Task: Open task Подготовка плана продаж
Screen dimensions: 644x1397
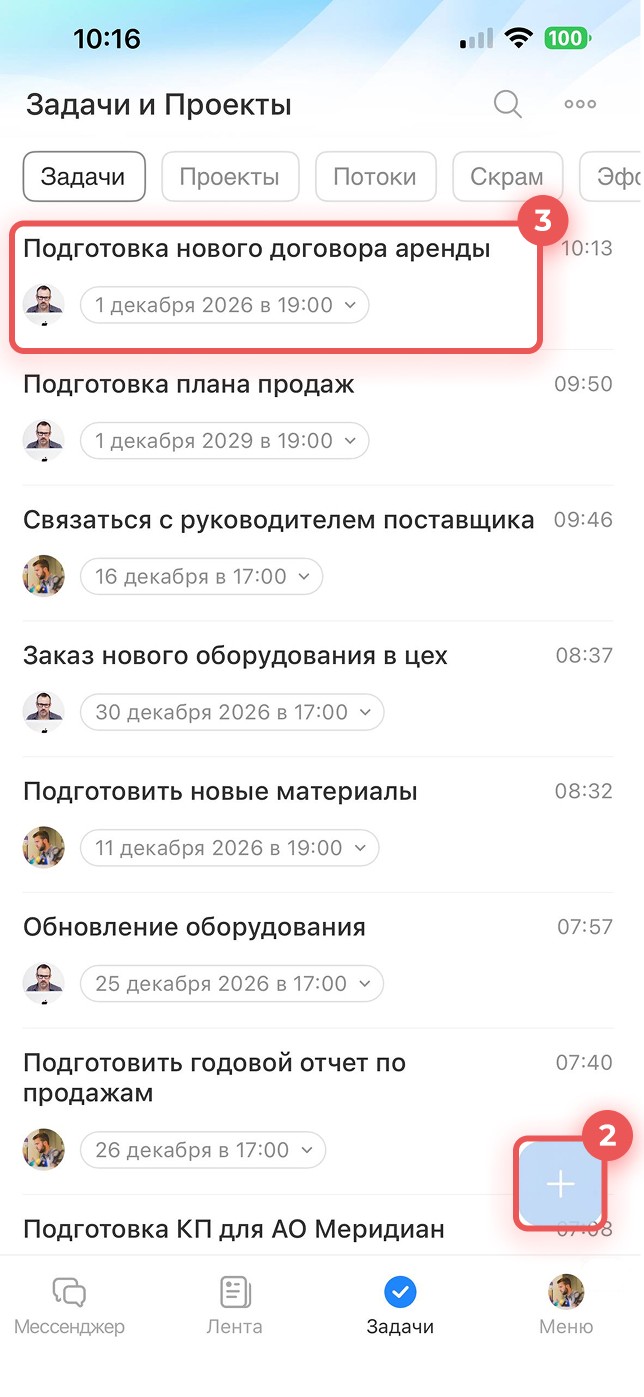Action: click(x=189, y=384)
